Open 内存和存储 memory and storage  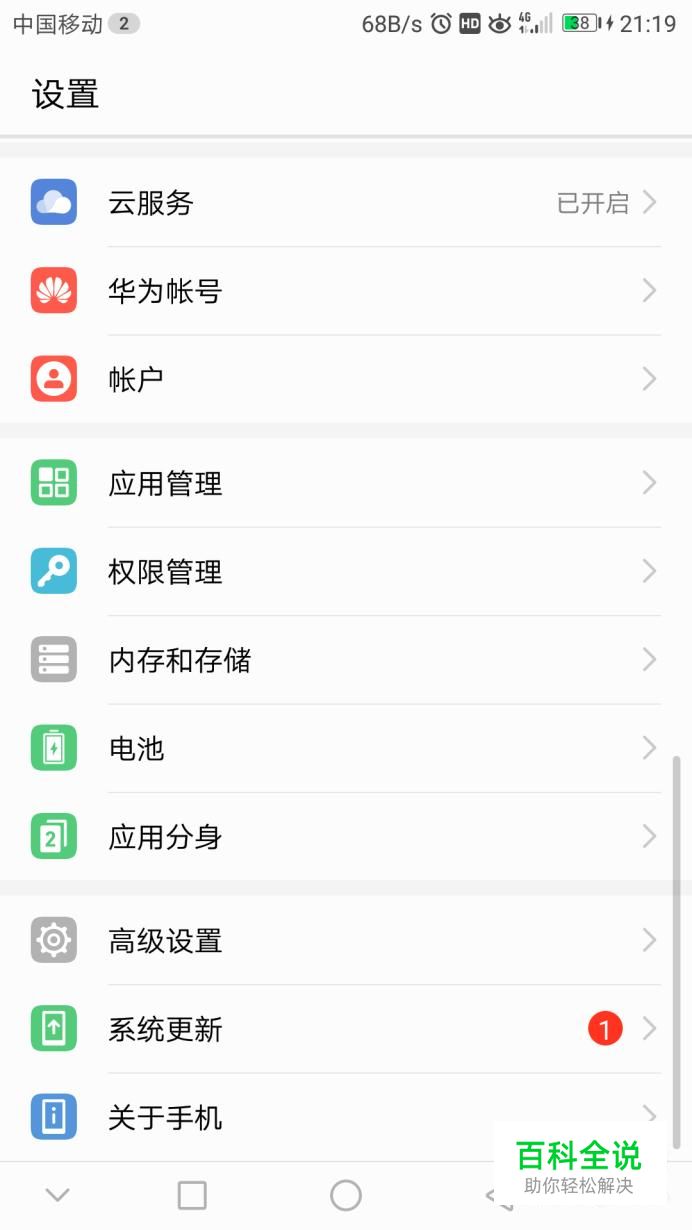(x=345, y=660)
